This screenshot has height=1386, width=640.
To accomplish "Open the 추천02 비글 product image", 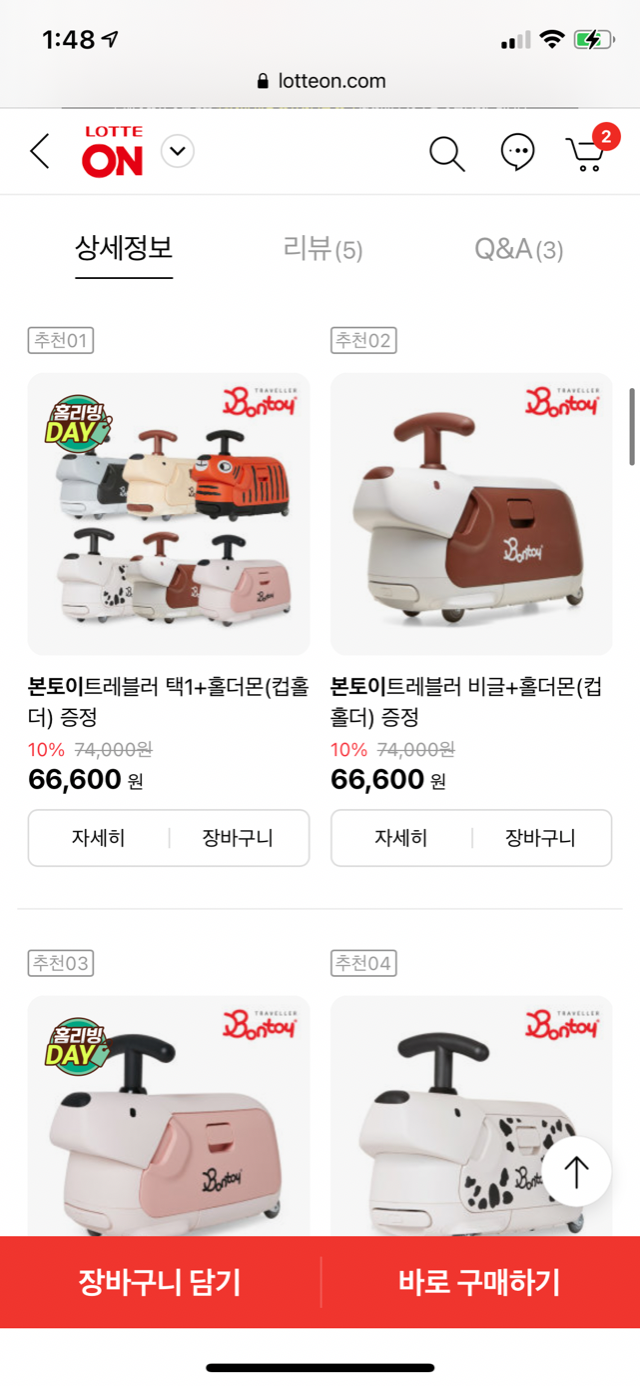I will pyautogui.click(x=471, y=514).
